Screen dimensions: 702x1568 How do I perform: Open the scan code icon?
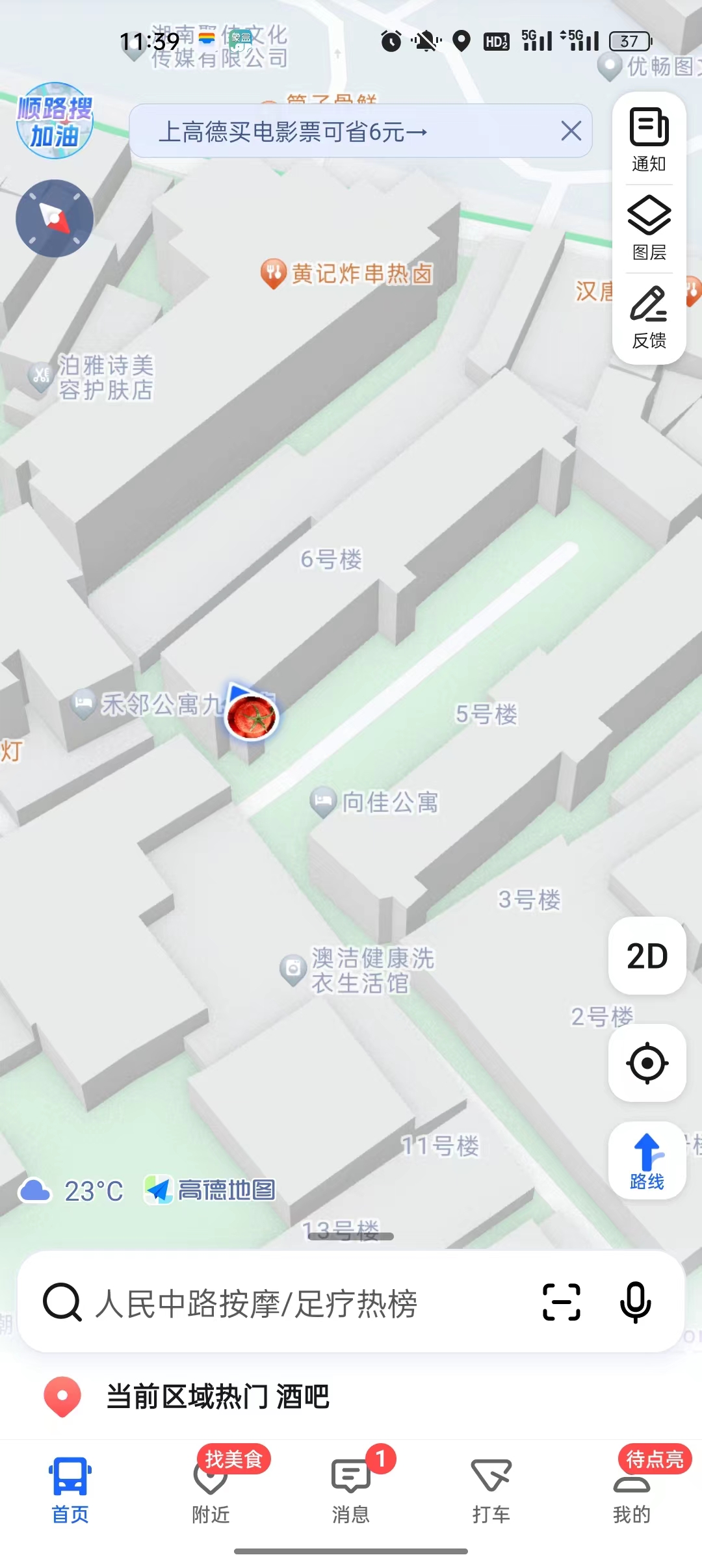(x=561, y=1302)
